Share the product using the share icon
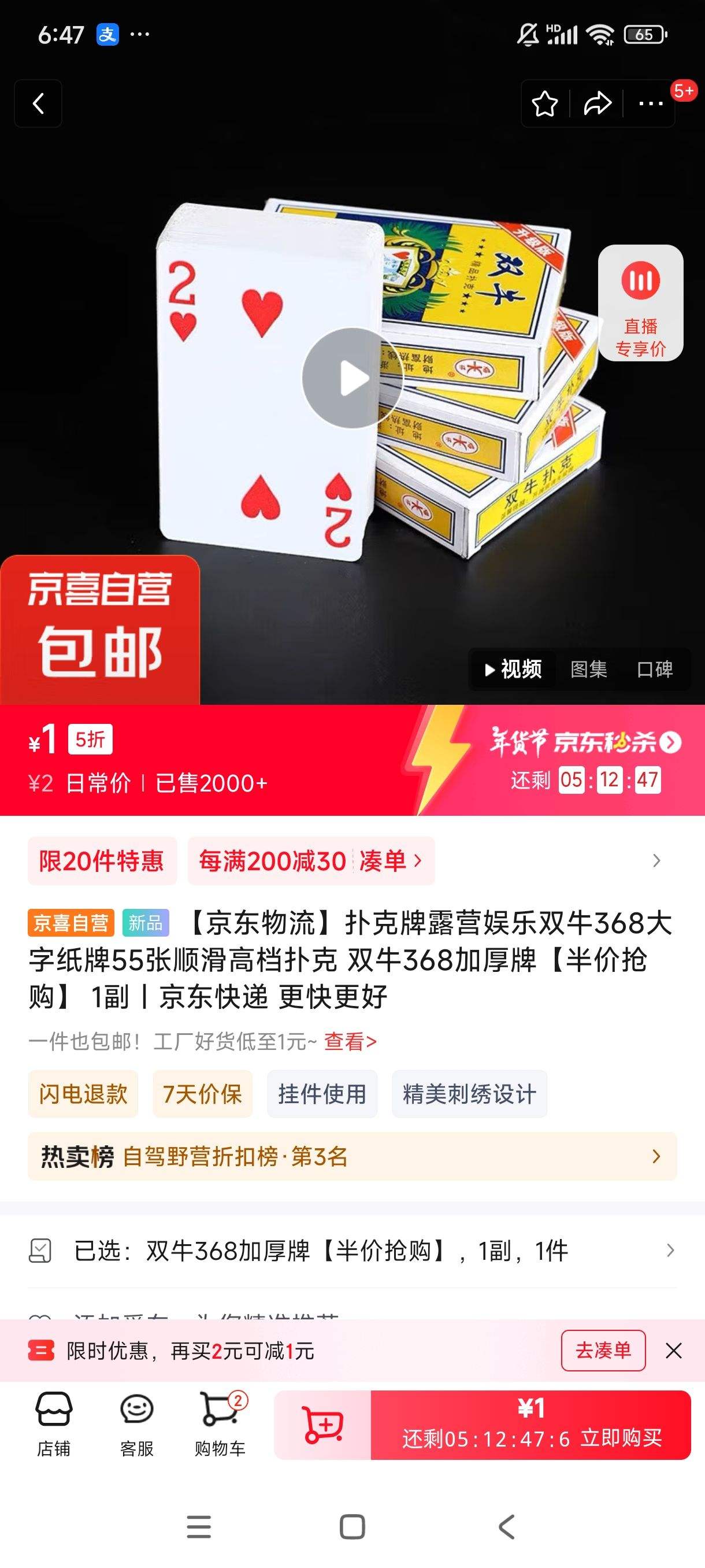The image size is (705, 1568). [x=598, y=103]
